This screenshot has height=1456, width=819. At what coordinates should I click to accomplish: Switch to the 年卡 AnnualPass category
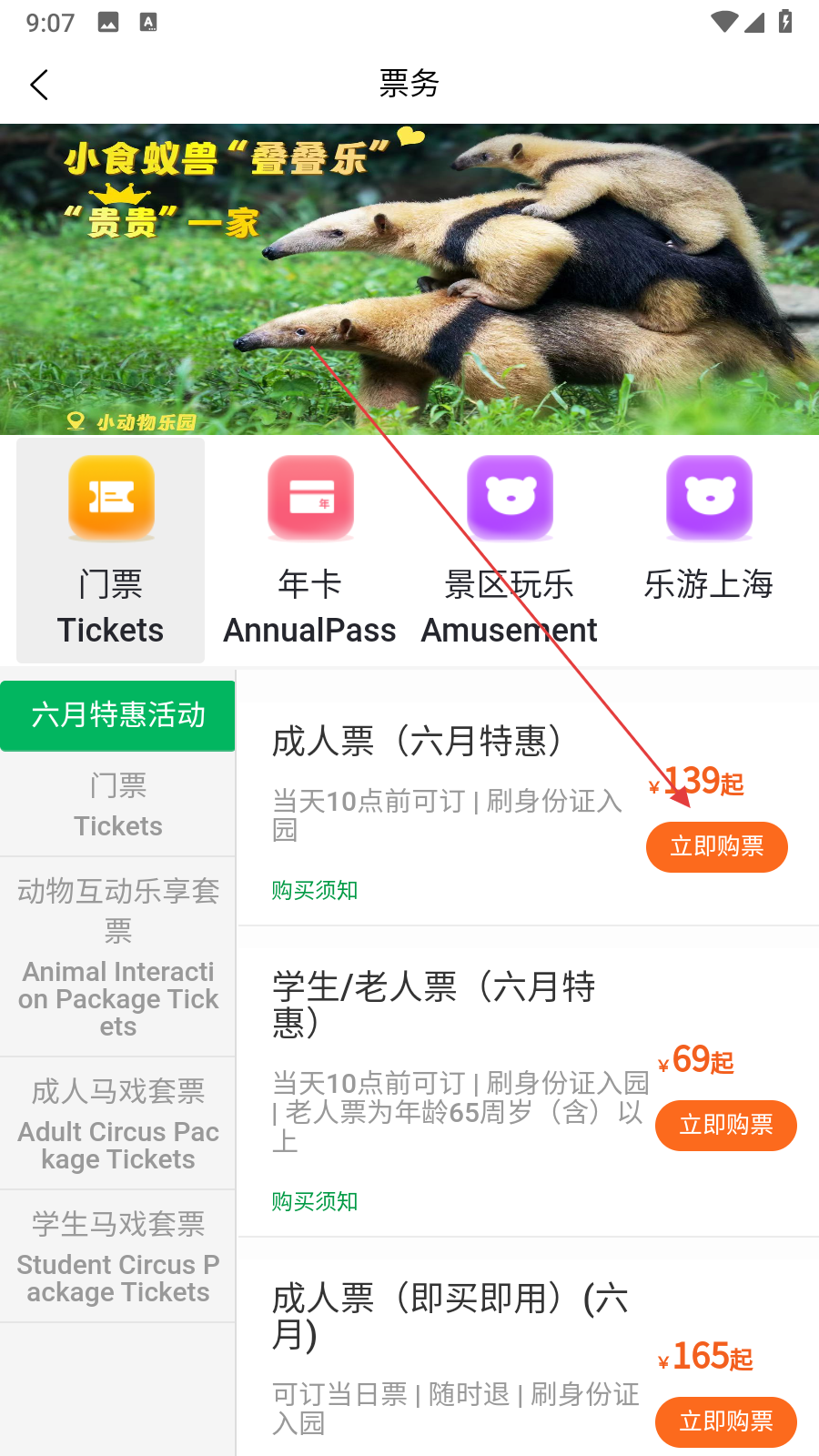pos(309,551)
